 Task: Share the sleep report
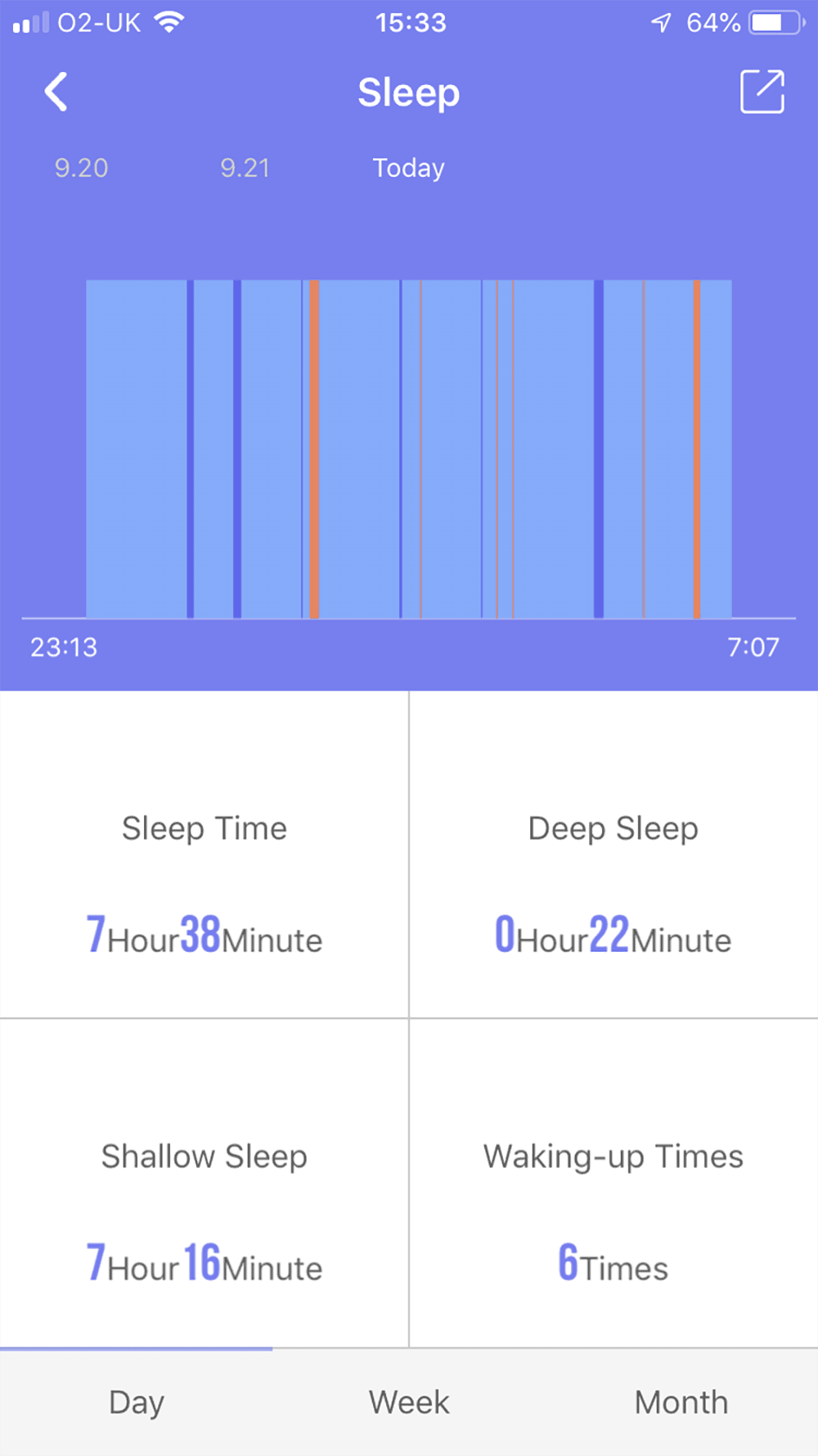coord(762,92)
